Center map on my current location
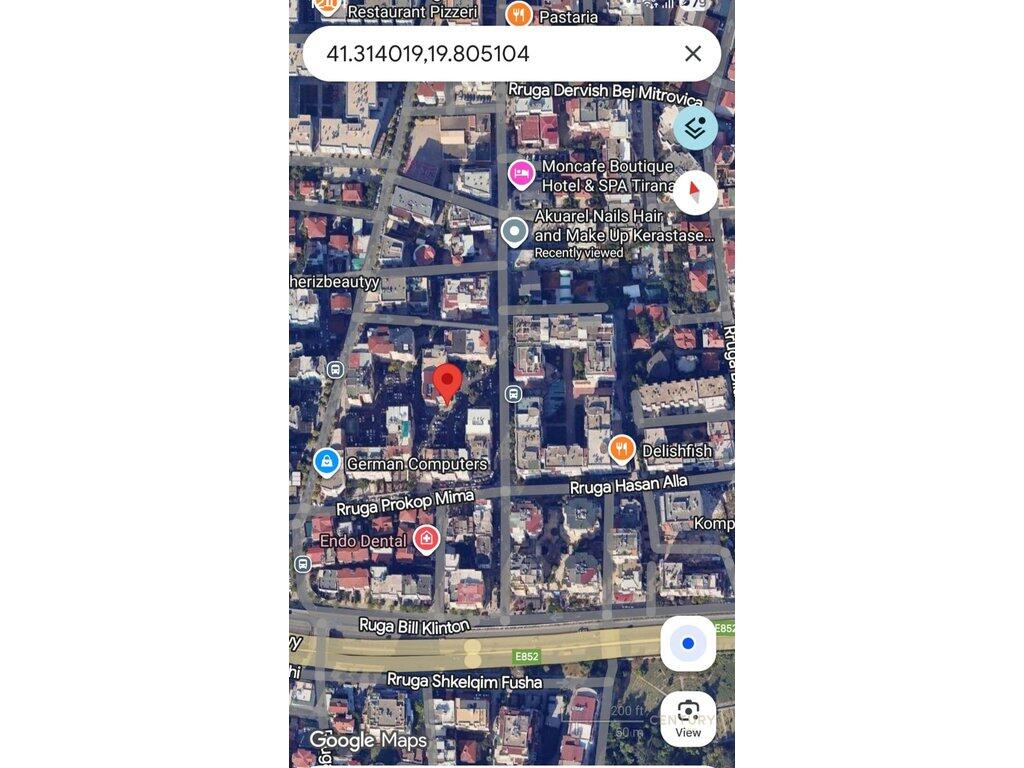1024x768 pixels. coord(688,643)
